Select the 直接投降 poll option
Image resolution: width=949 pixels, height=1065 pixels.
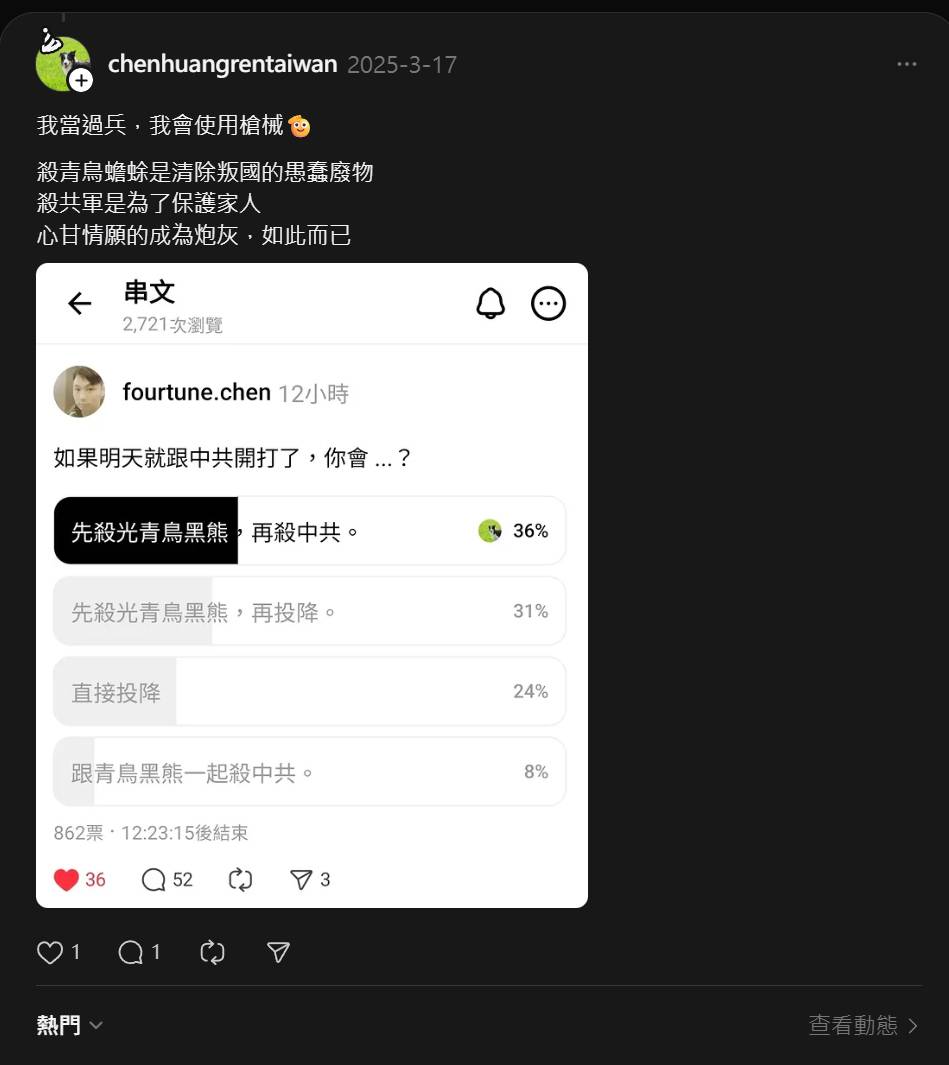pos(309,691)
